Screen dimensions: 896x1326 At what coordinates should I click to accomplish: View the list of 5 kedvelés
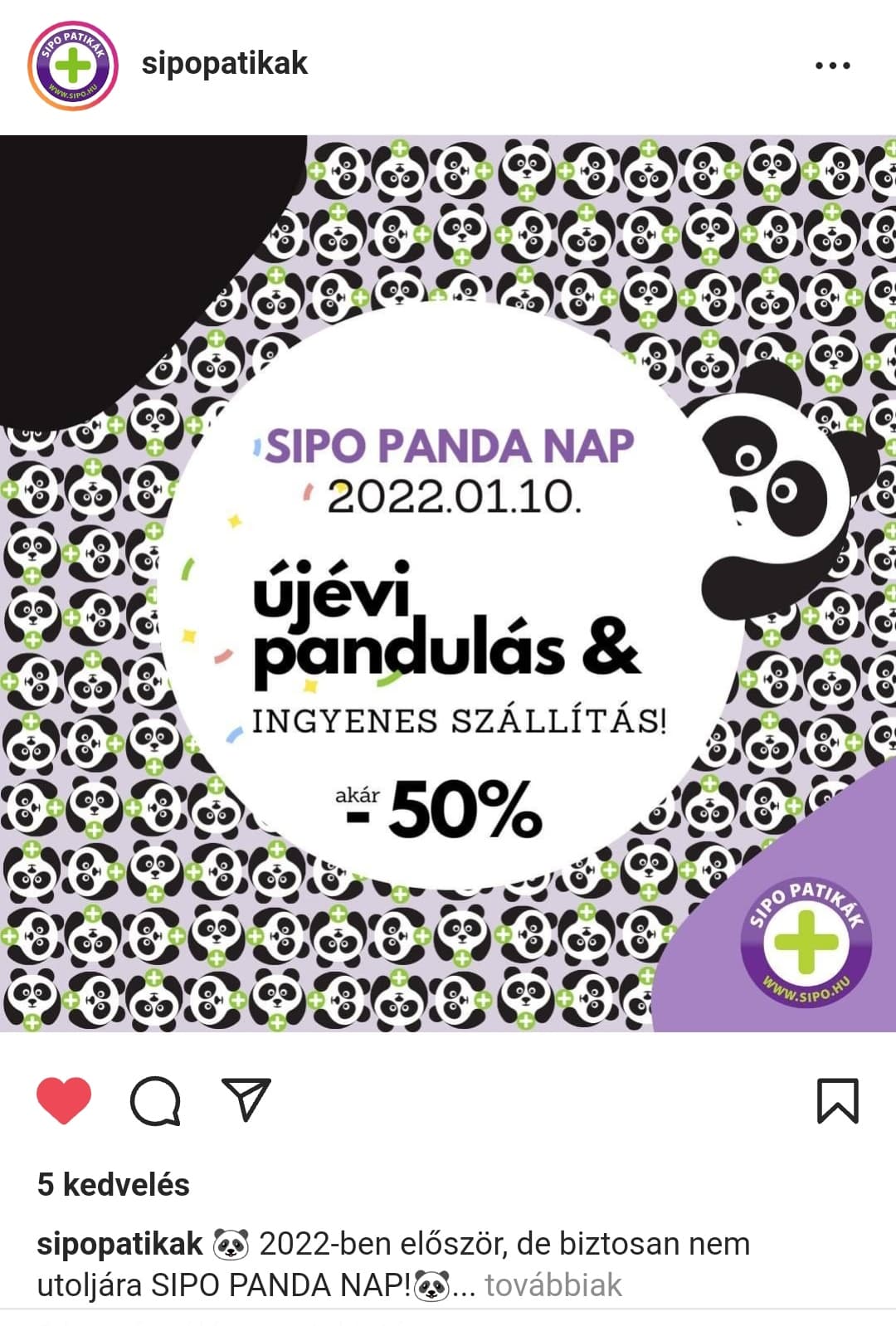point(114,1184)
